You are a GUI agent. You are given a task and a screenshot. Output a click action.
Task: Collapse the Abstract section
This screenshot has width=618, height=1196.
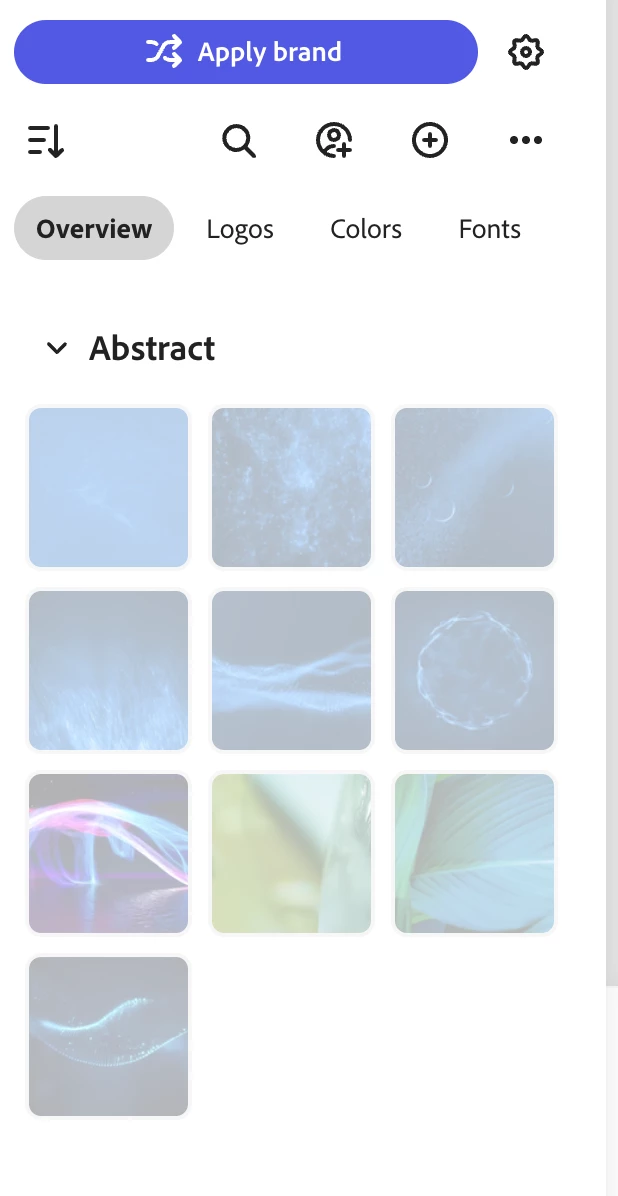point(57,348)
